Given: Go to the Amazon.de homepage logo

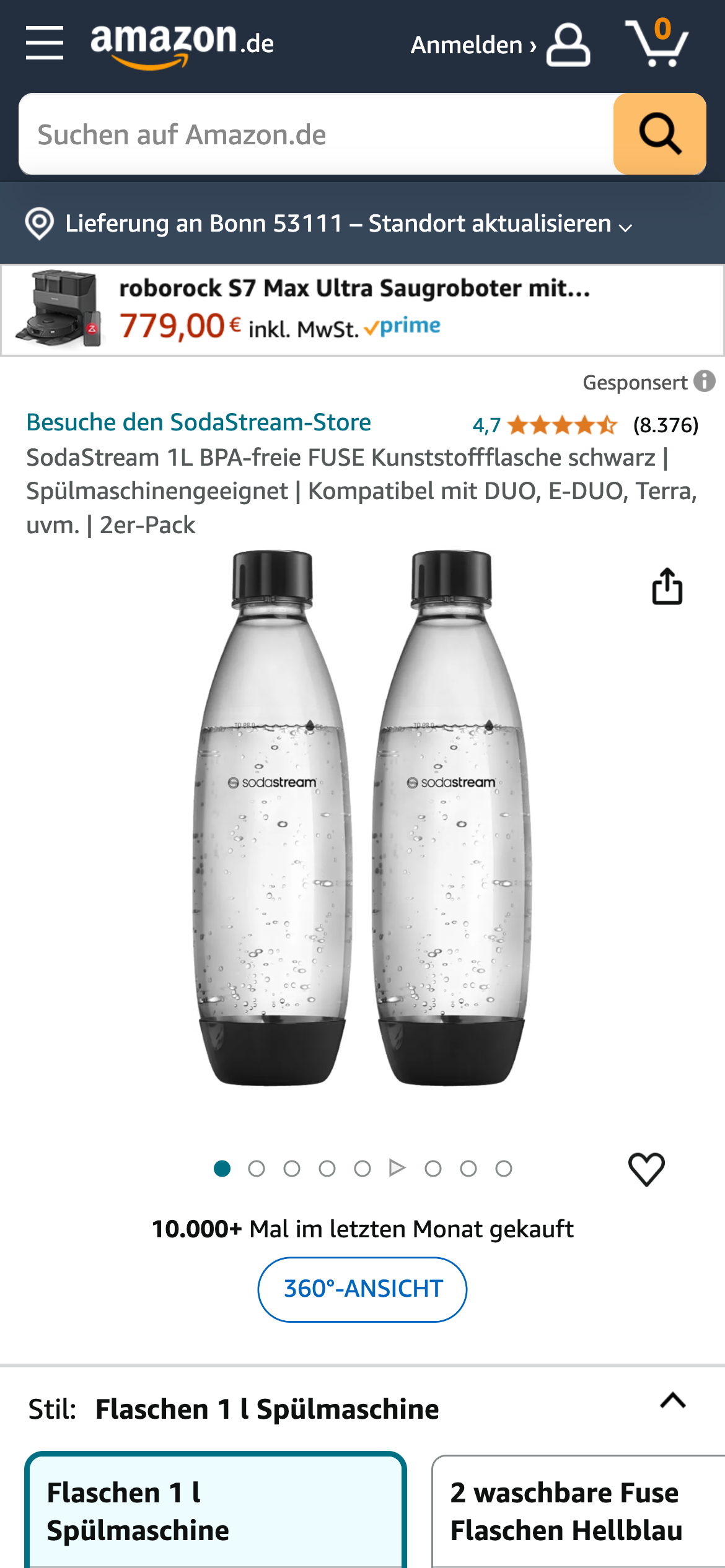Looking at the screenshot, I should click(x=182, y=43).
